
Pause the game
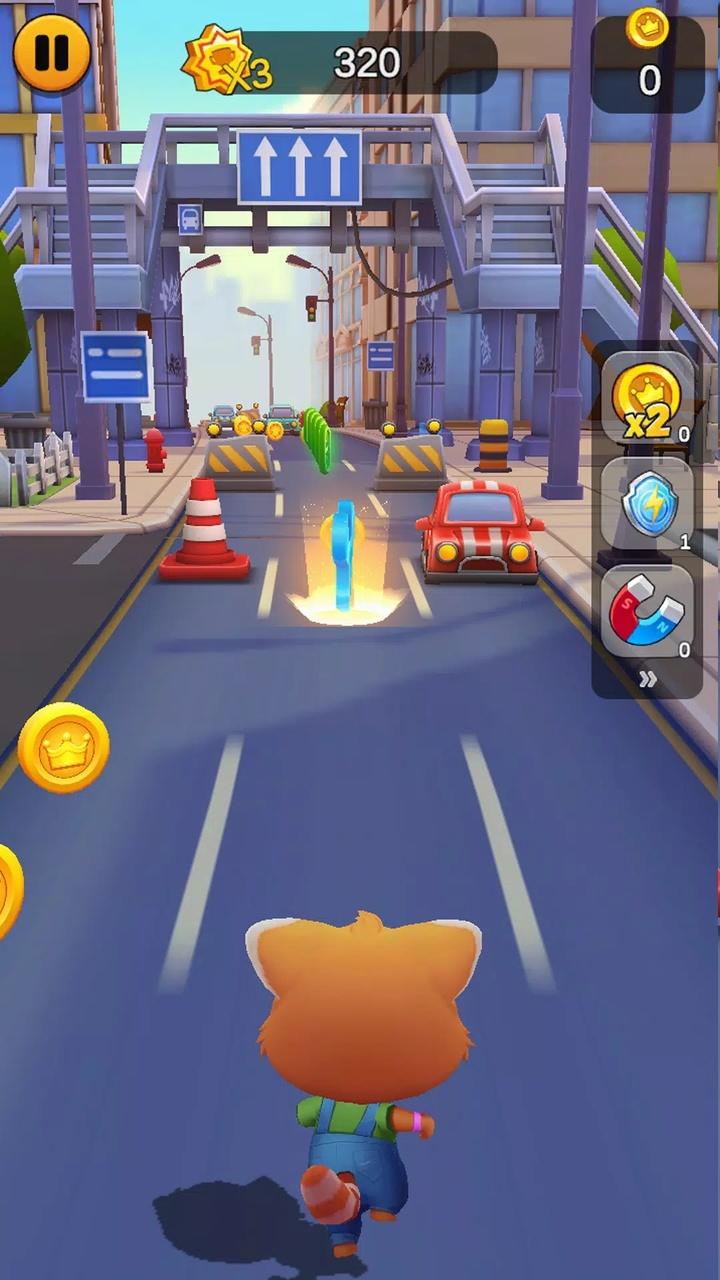(x=51, y=52)
